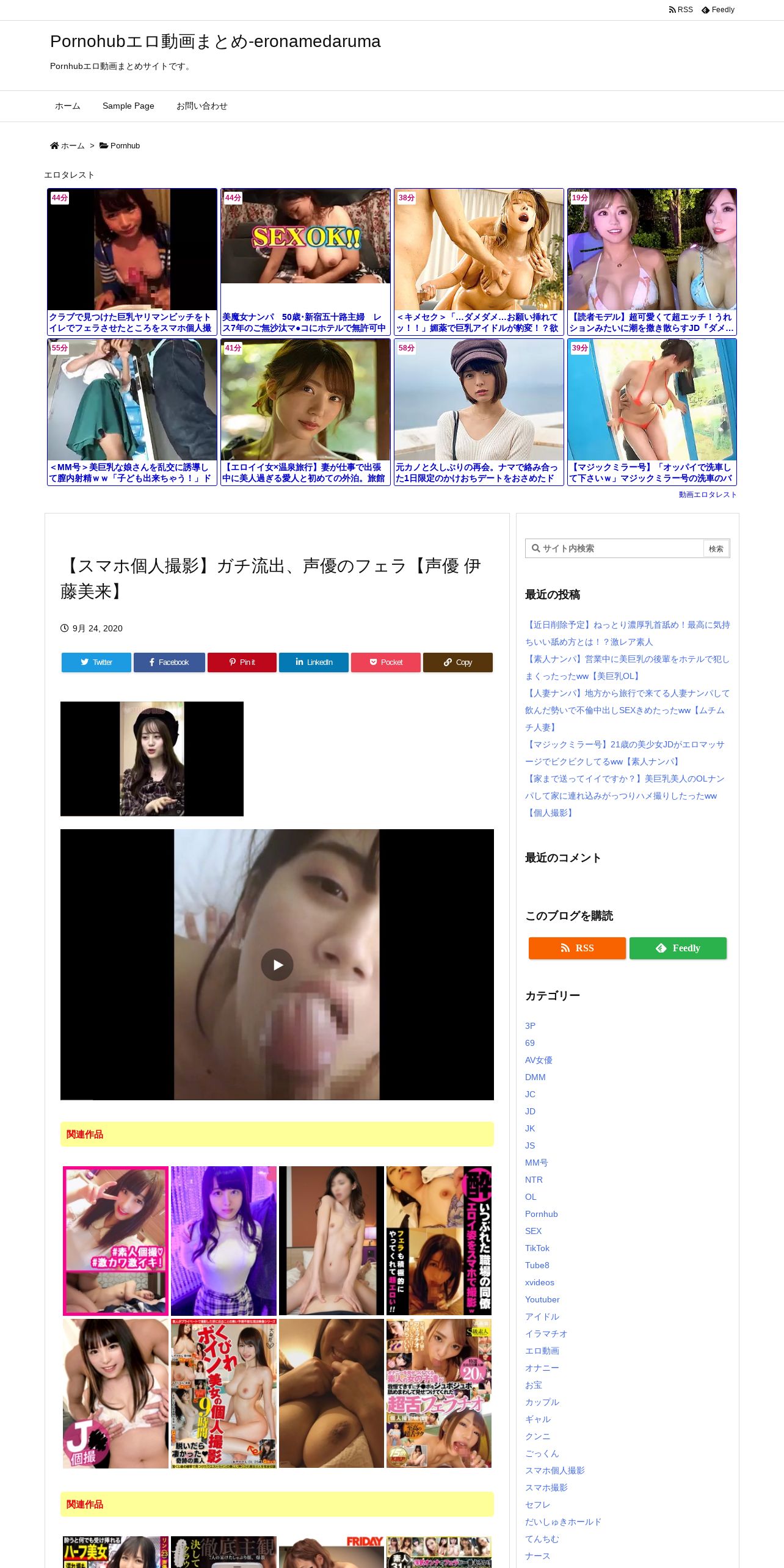
Task: Open the Feedly link in the top bar
Action: [x=718, y=10]
